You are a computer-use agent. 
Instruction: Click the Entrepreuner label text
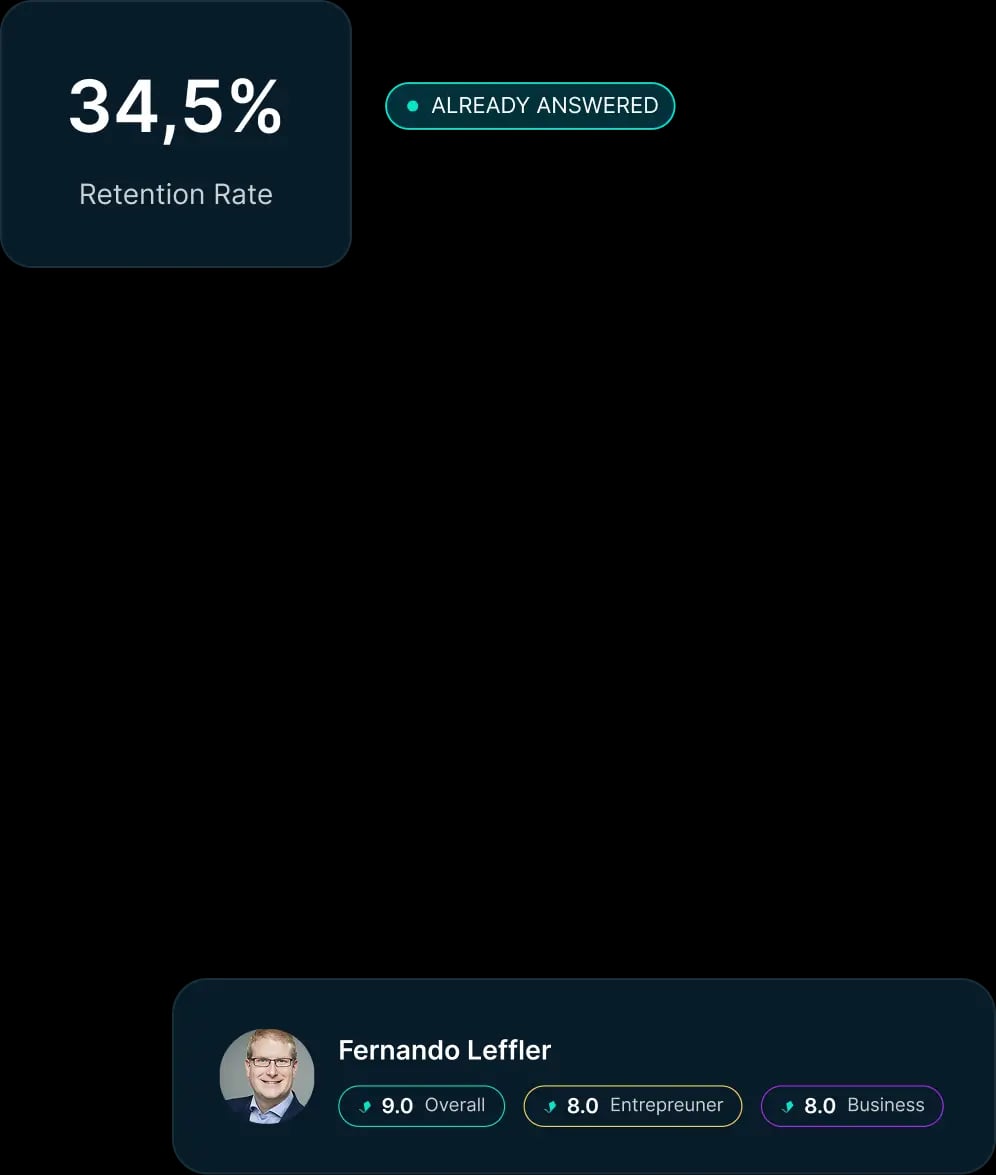coord(668,1106)
